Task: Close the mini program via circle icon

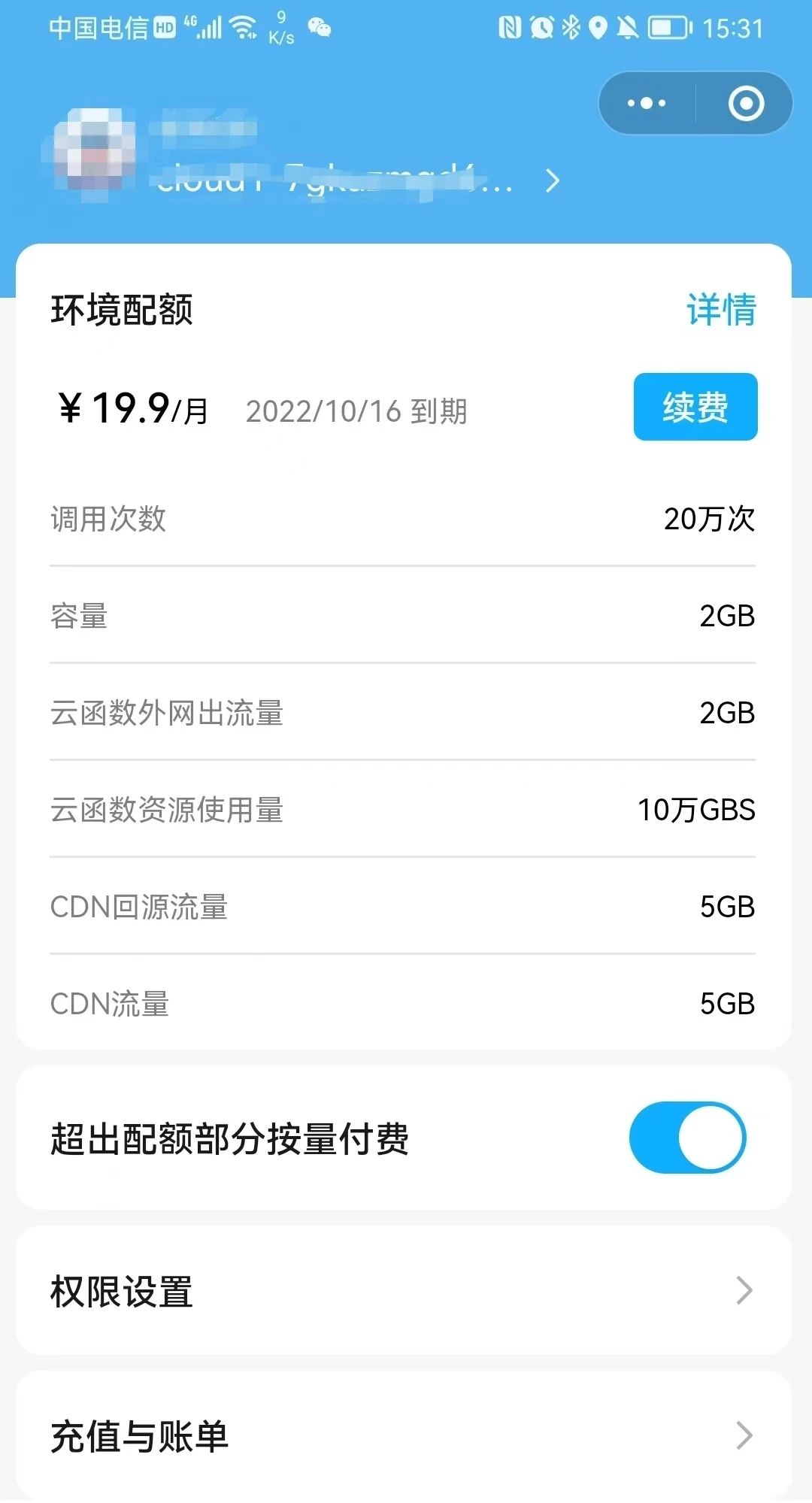Action: pyautogui.click(x=746, y=103)
